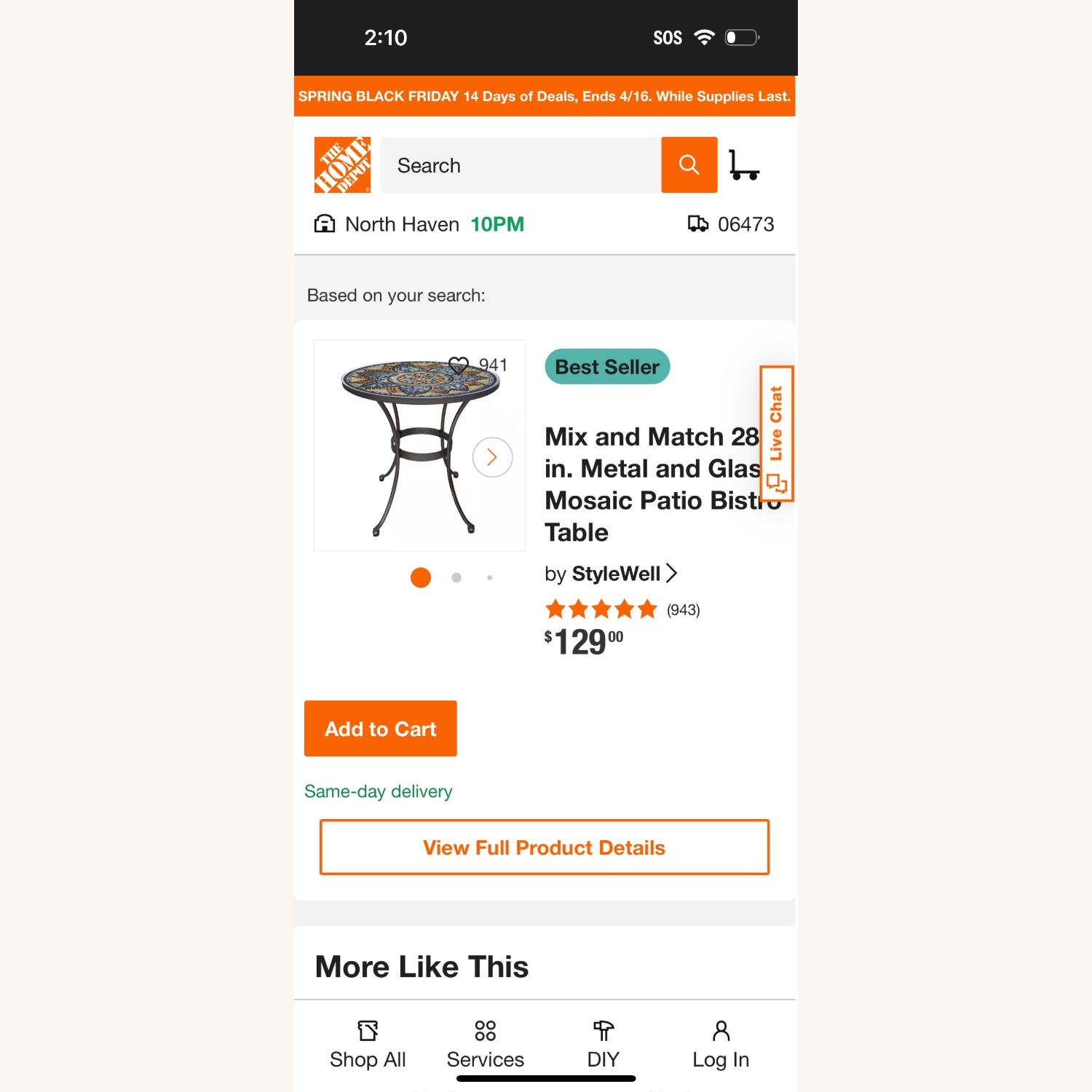
Task: Add the bistro table to cart
Action: coord(381,729)
